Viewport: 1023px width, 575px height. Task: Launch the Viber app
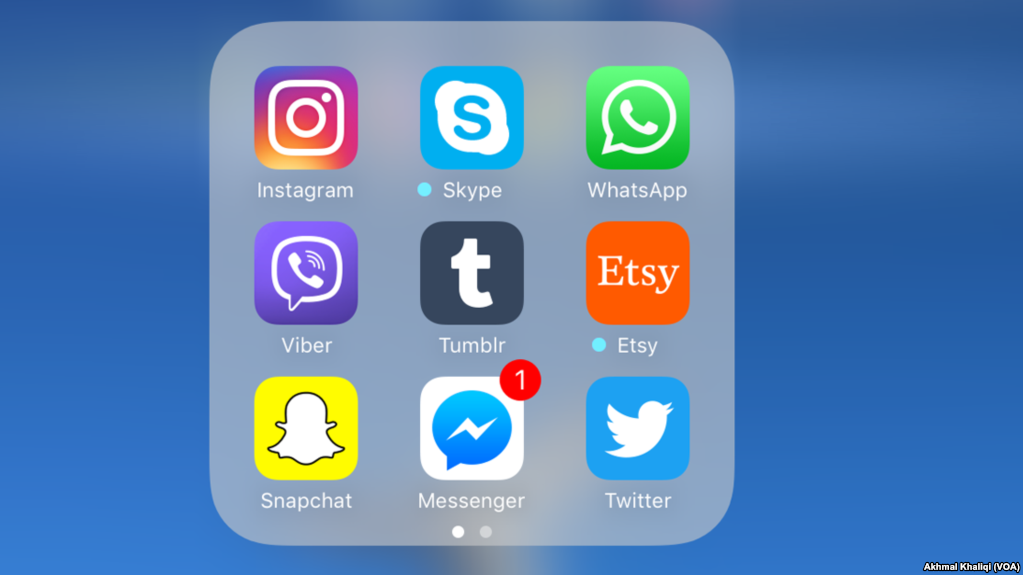(x=305, y=273)
